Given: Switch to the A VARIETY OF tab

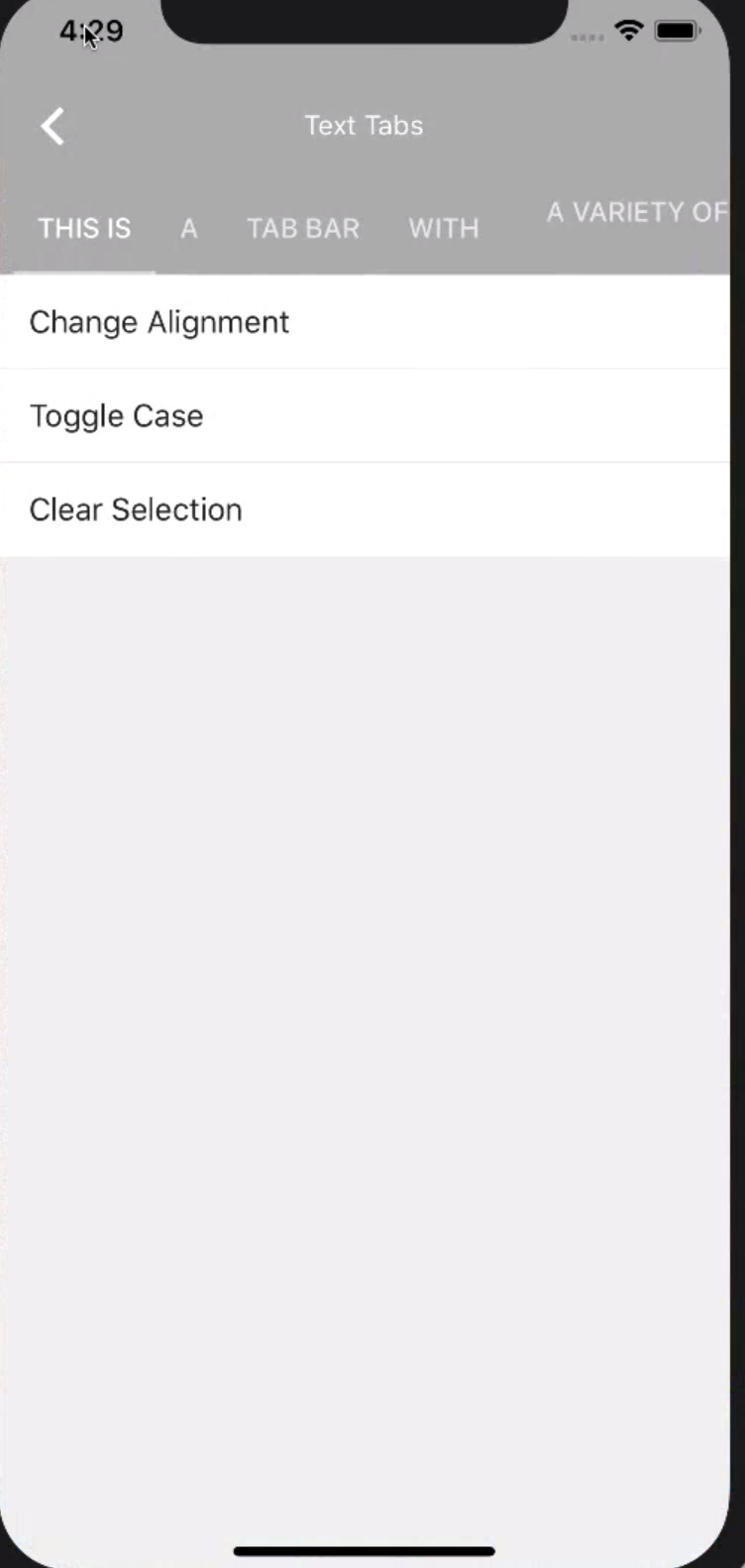Looking at the screenshot, I should click(x=636, y=213).
